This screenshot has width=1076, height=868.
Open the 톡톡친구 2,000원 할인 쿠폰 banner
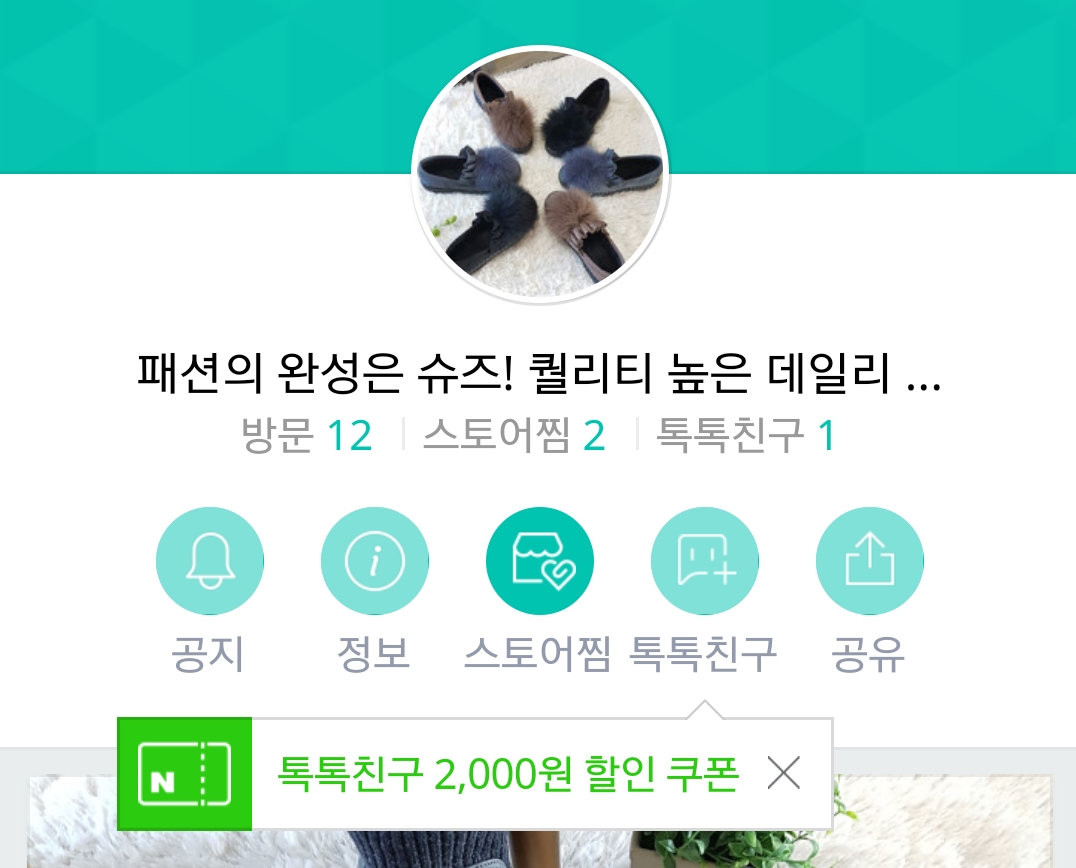pos(507,774)
